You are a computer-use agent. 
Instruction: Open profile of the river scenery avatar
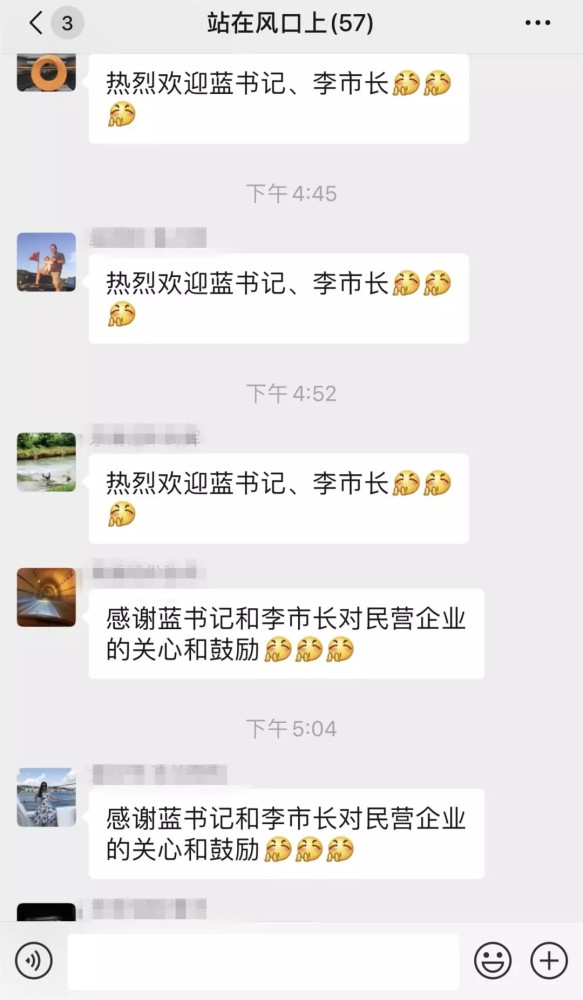(46, 462)
